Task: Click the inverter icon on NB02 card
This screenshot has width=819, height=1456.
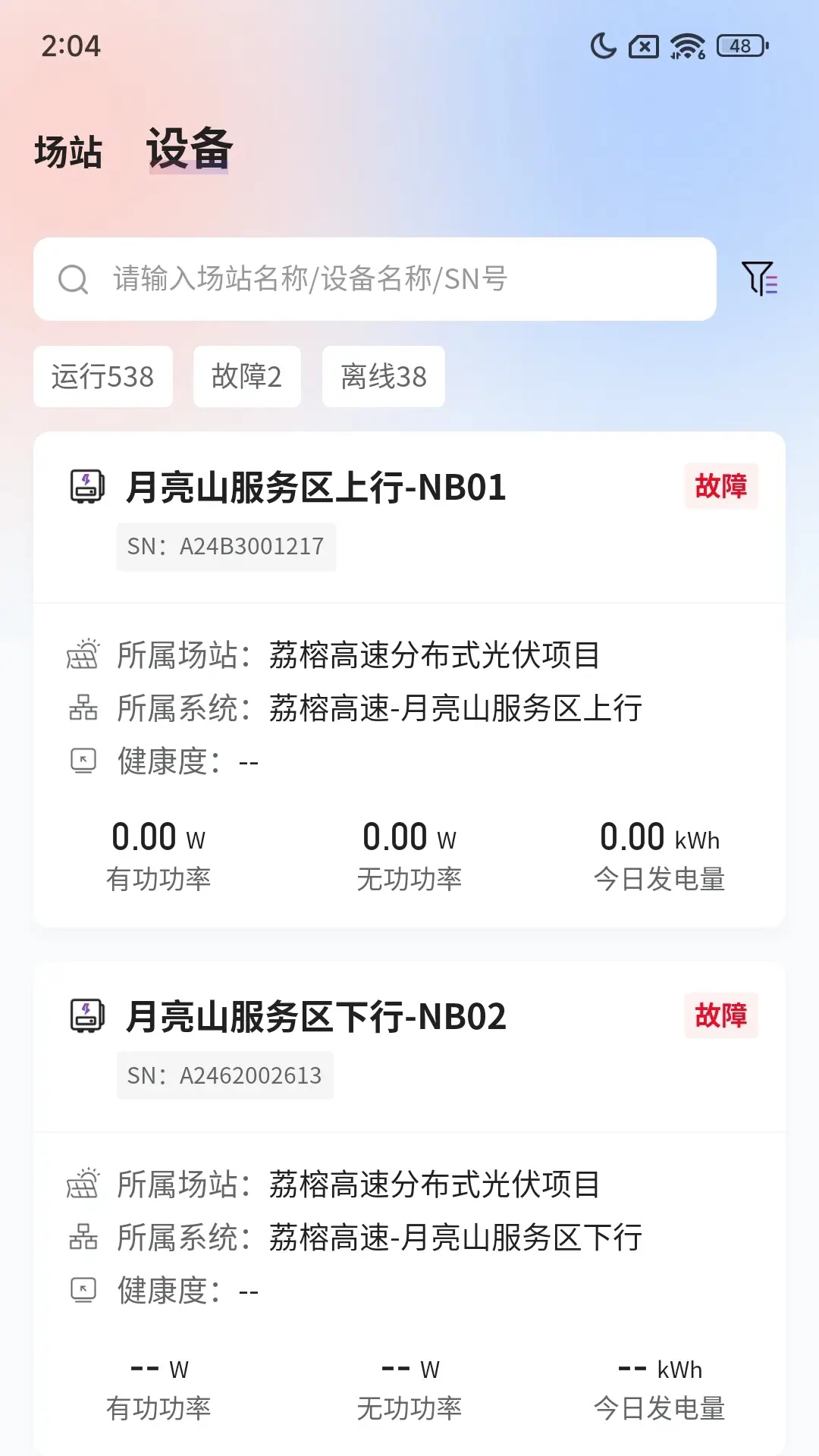Action: tap(86, 1015)
